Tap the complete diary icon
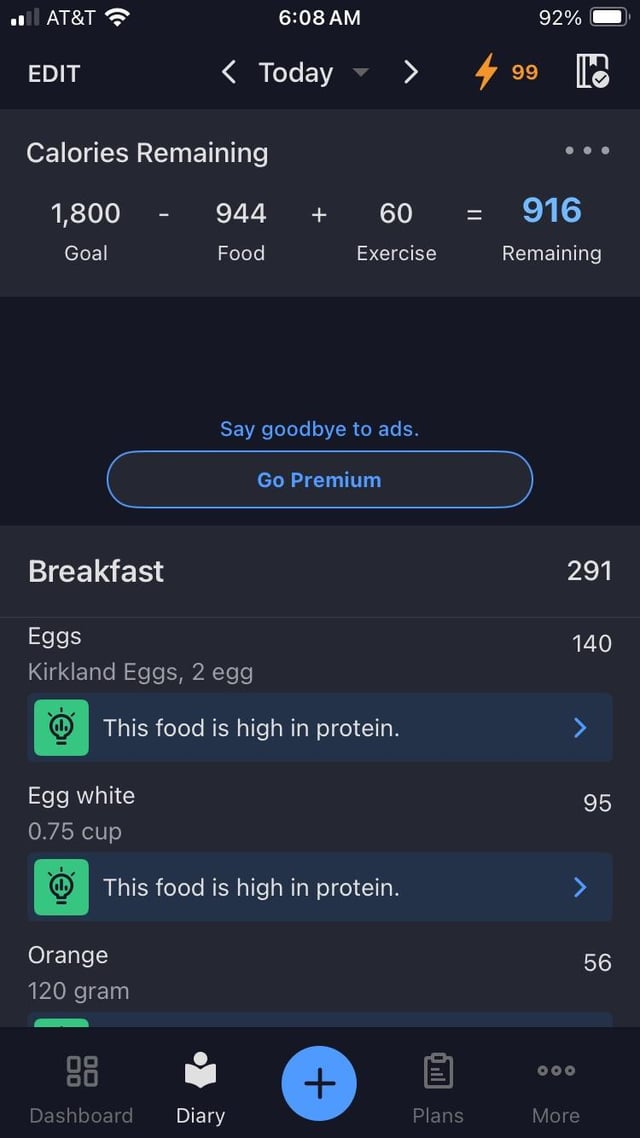 click(x=592, y=72)
